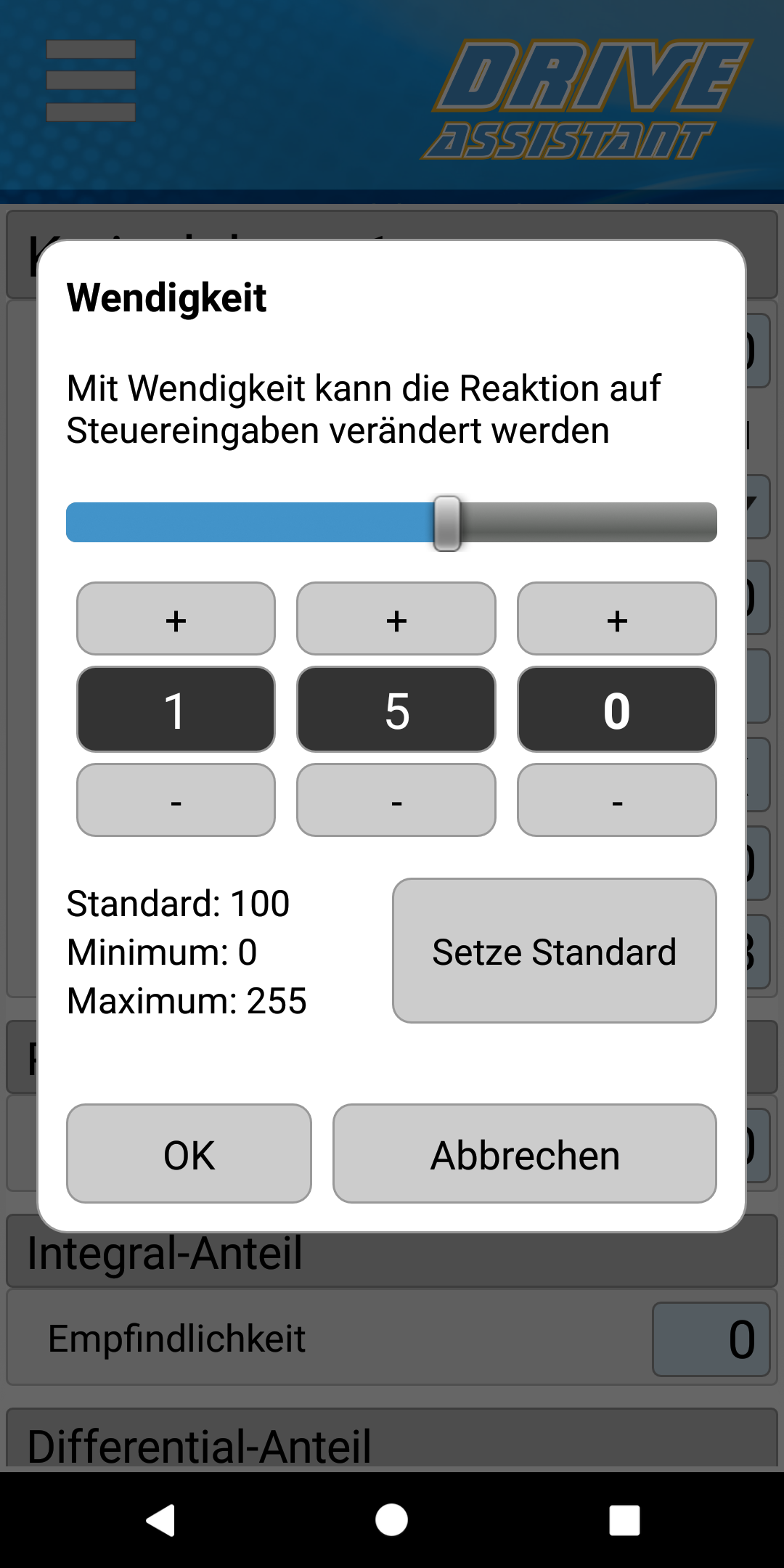The width and height of the screenshot is (784, 1568).
Task: Increase the hundreds digit with plus
Action: [x=176, y=618]
